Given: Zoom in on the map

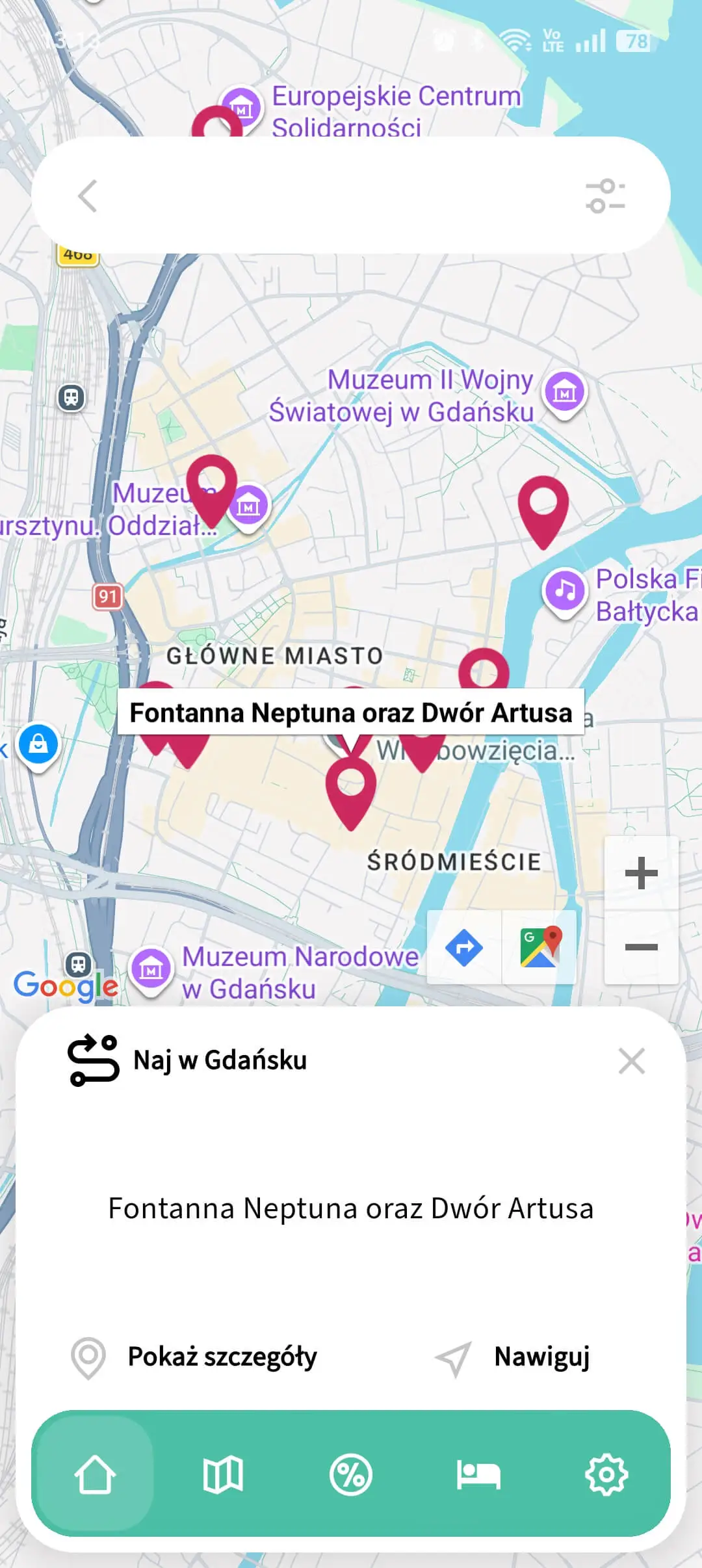Looking at the screenshot, I should (x=641, y=872).
